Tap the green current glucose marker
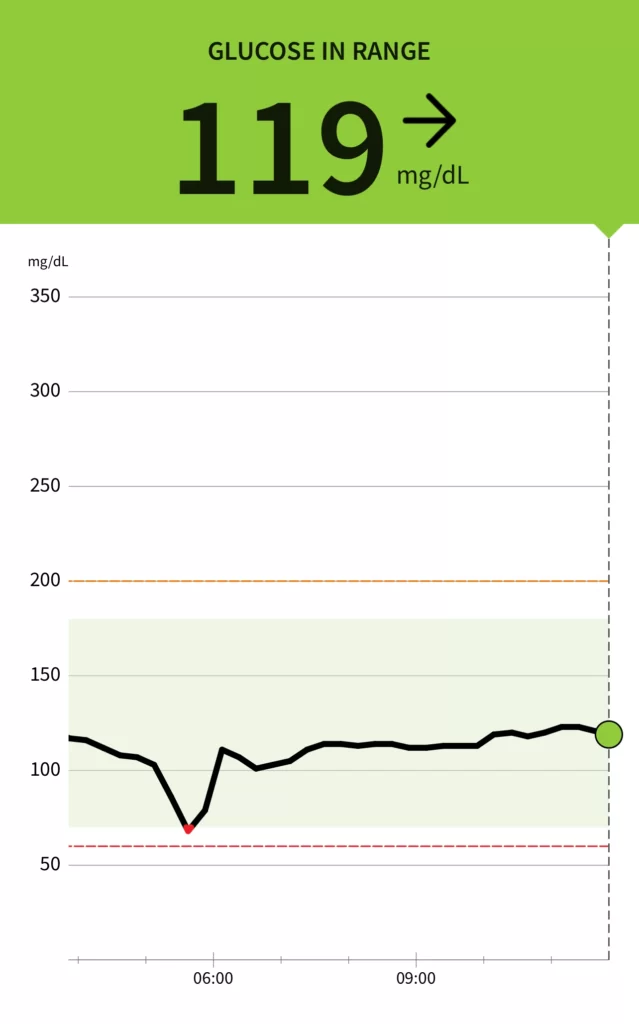This screenshot has width=639, height=1024. [x=609, y=735]
